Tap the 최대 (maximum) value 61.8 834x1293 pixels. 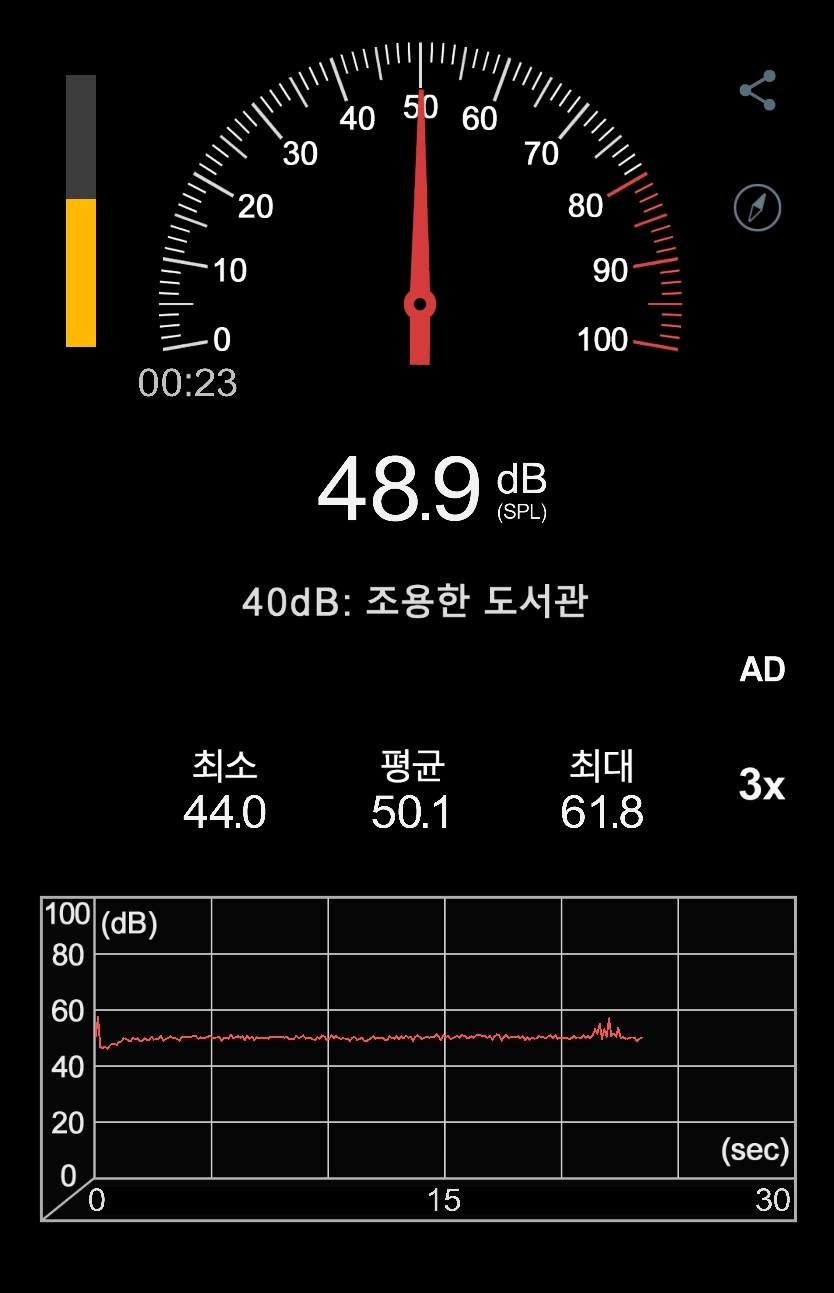click(x=603, y=812)
